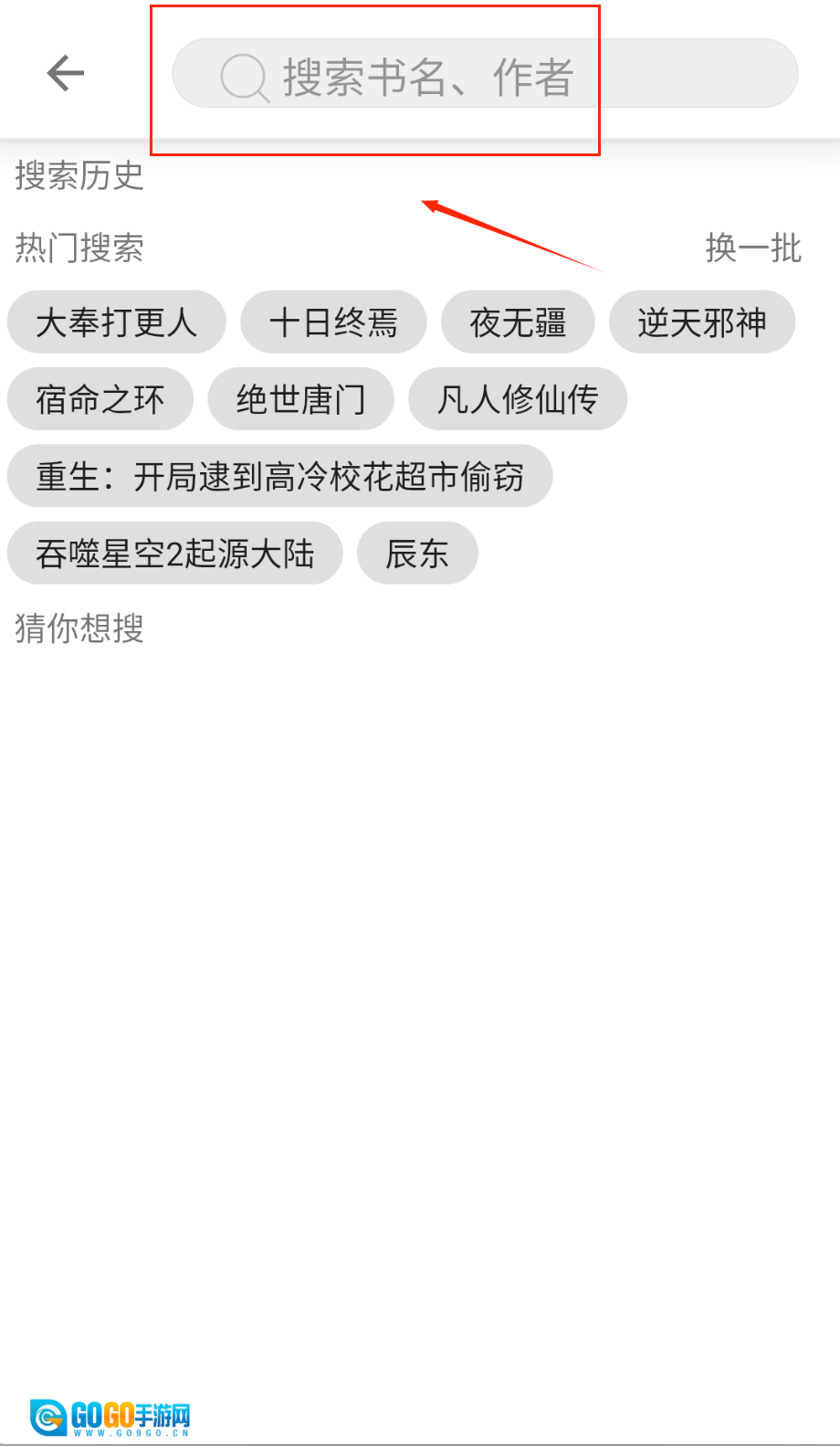
Task: Choose the 逆天邪神 chip
Action: [x=701, y=322]
